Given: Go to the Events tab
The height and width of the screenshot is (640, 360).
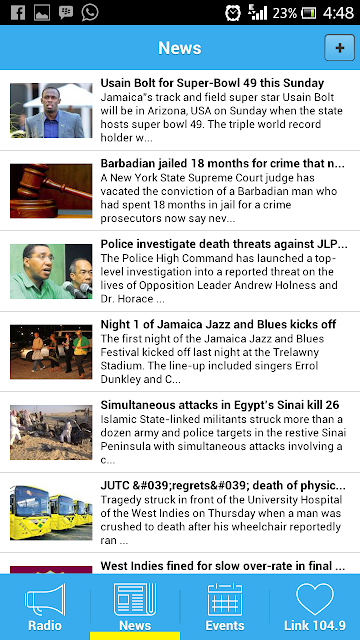Looking at the screenshot, I should click(x=225, y=607).
